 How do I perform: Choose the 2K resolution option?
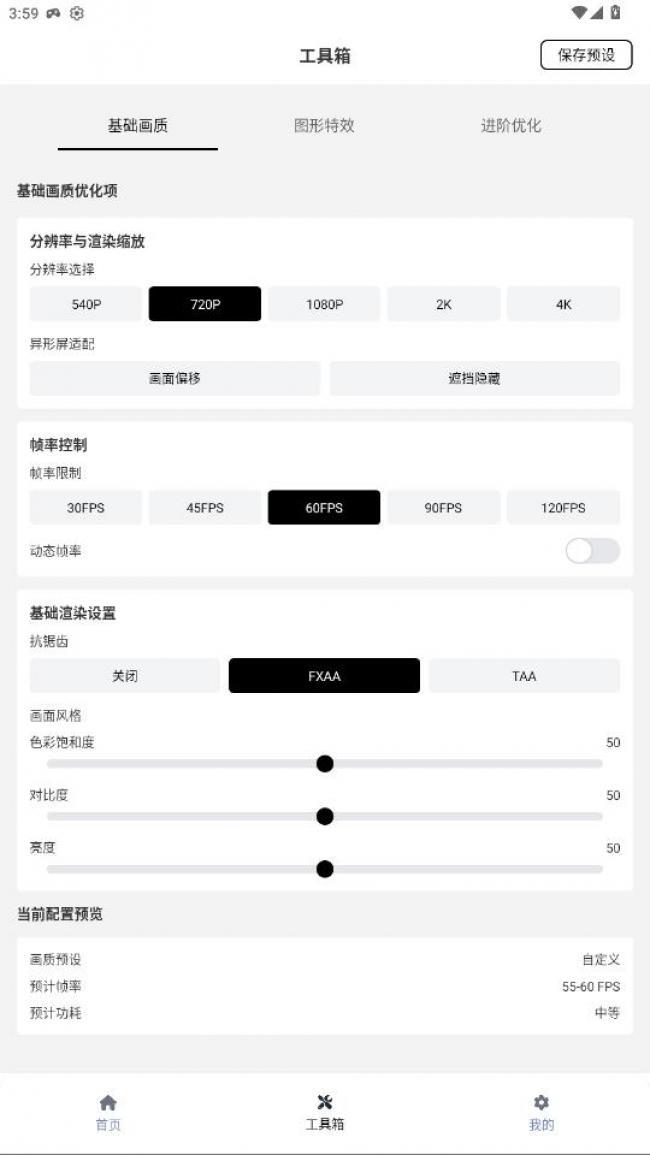pos(443,304)
